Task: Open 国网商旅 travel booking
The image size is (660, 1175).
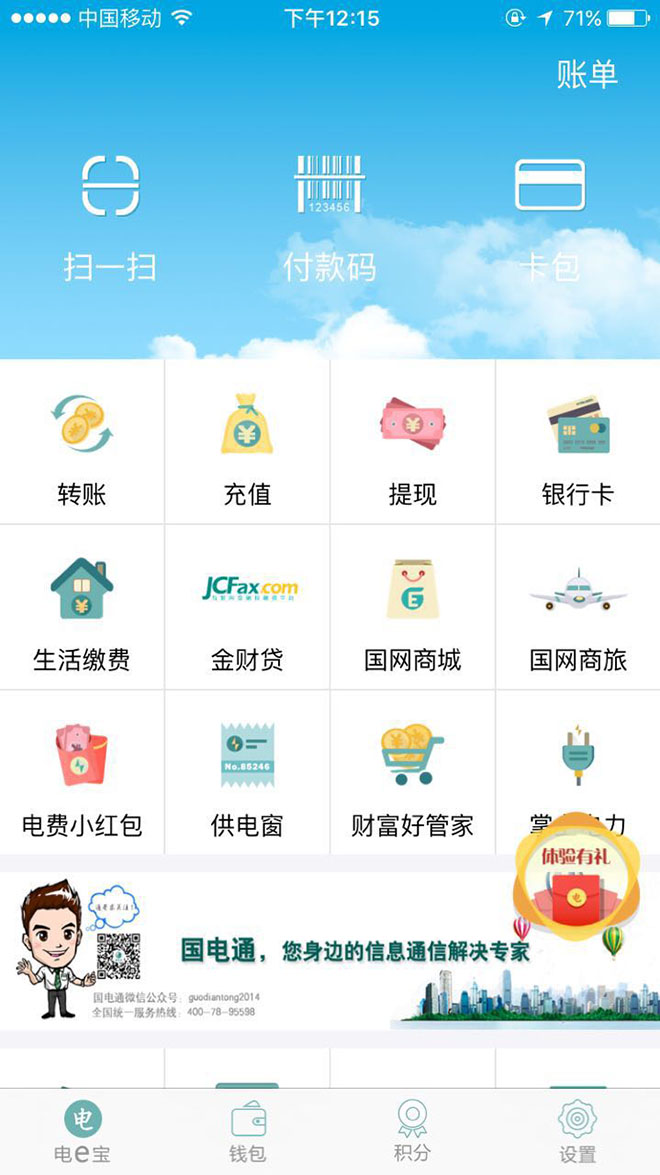Action: tap(578, 608)
